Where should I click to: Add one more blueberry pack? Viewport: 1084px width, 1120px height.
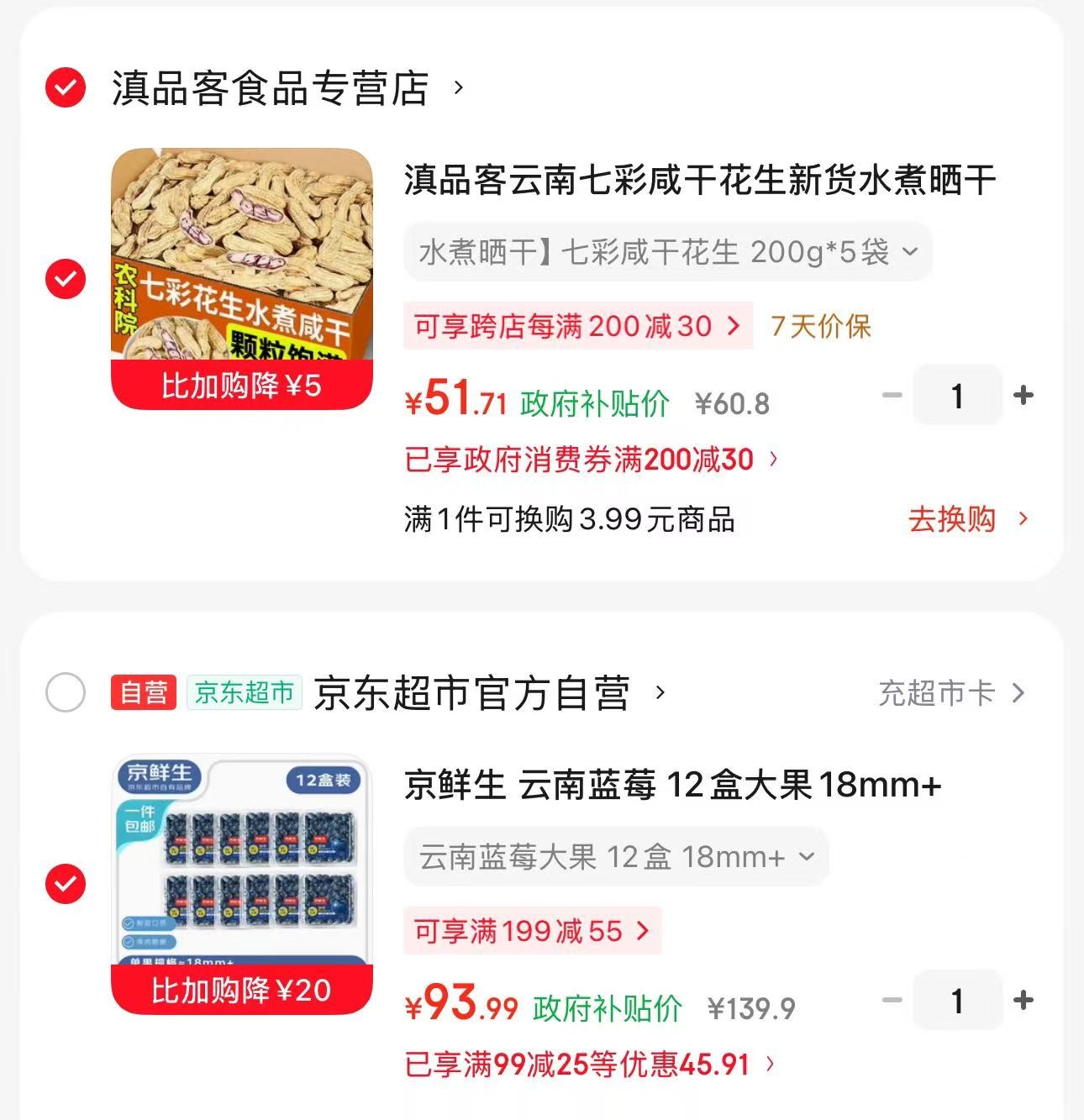coord(1023,1000)
